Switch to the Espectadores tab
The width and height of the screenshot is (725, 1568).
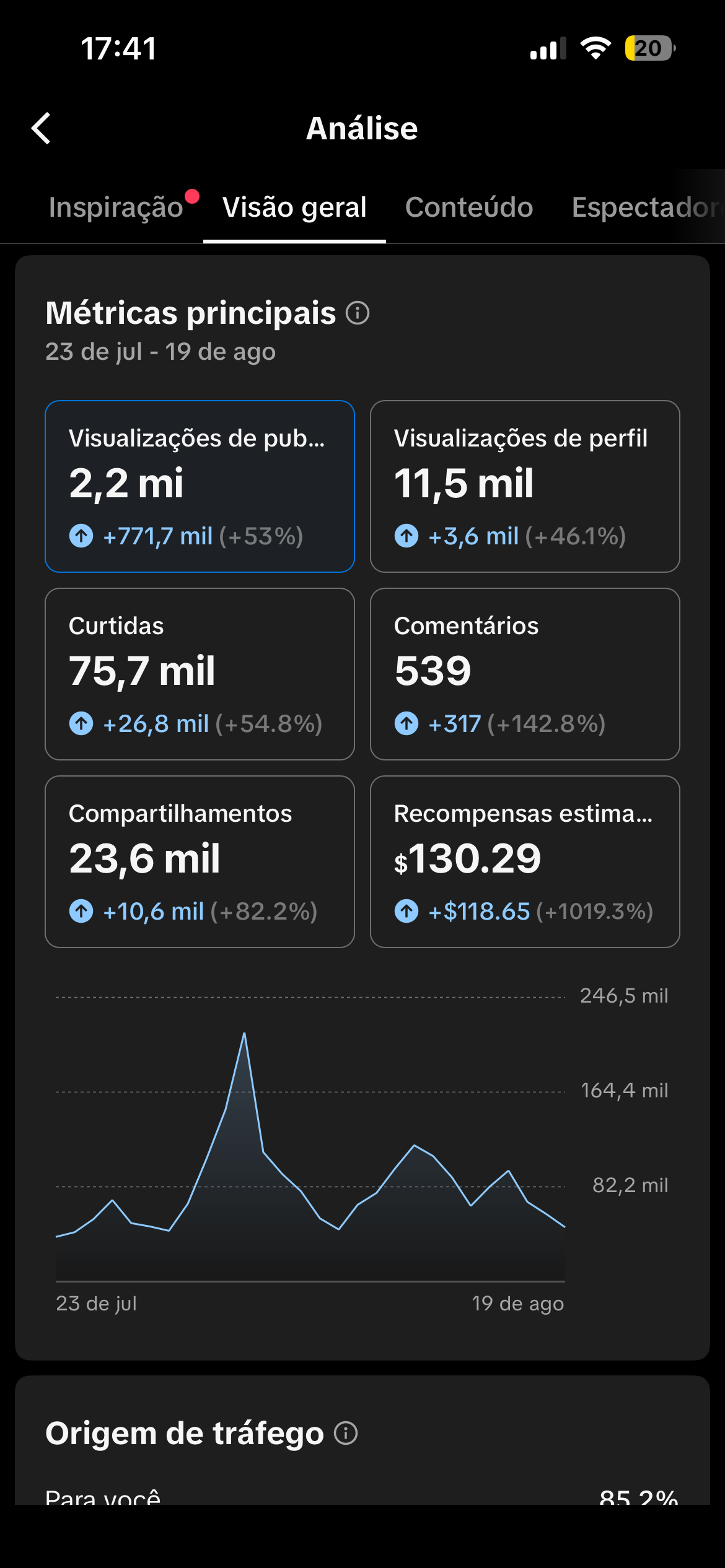(648, 207)
